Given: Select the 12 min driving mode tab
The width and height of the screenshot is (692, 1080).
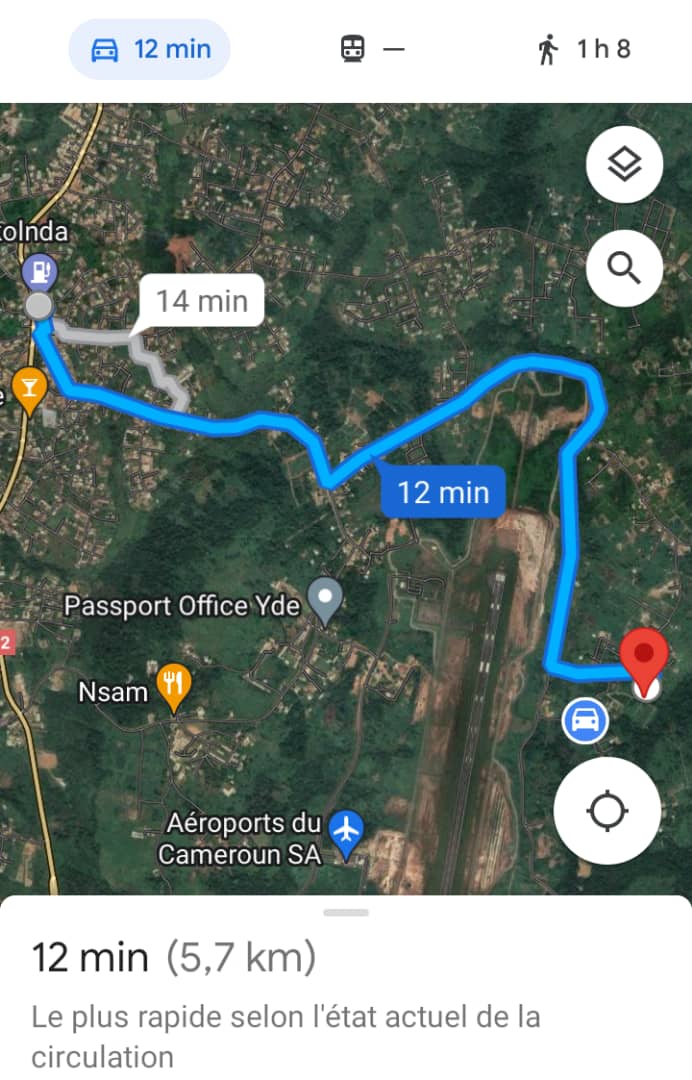Looking at the screenshot, I should point(148,49).
